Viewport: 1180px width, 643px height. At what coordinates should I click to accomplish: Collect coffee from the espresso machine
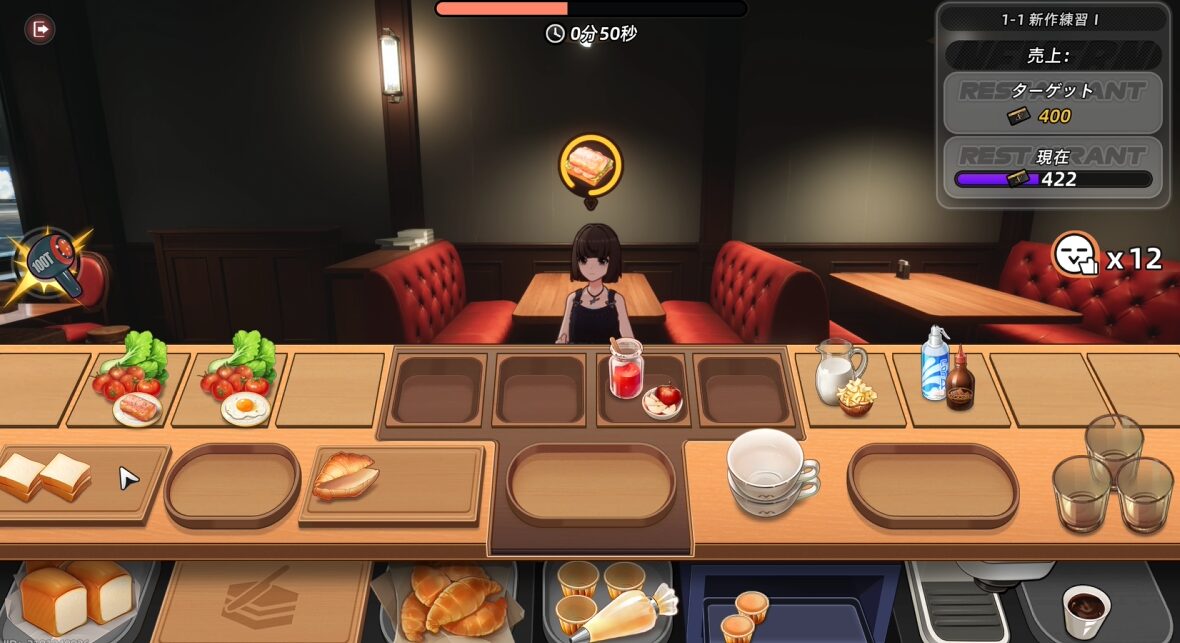pos(1086,608)
